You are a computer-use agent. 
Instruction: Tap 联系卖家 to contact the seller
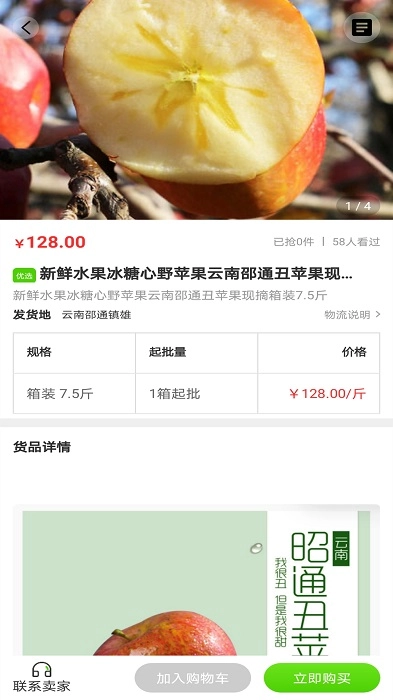point(42,677)
